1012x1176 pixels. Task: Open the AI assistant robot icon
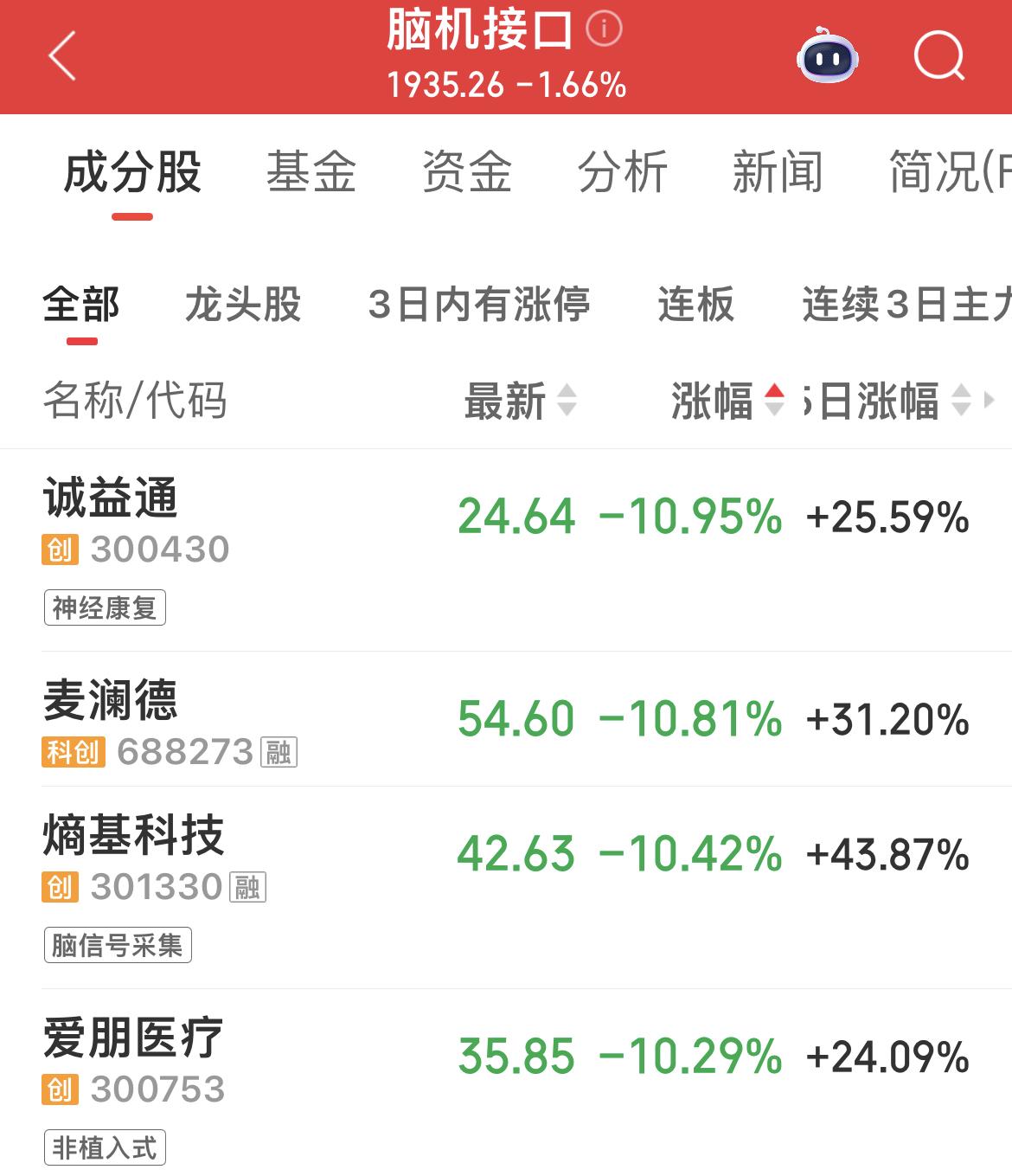tap(827, 58)
